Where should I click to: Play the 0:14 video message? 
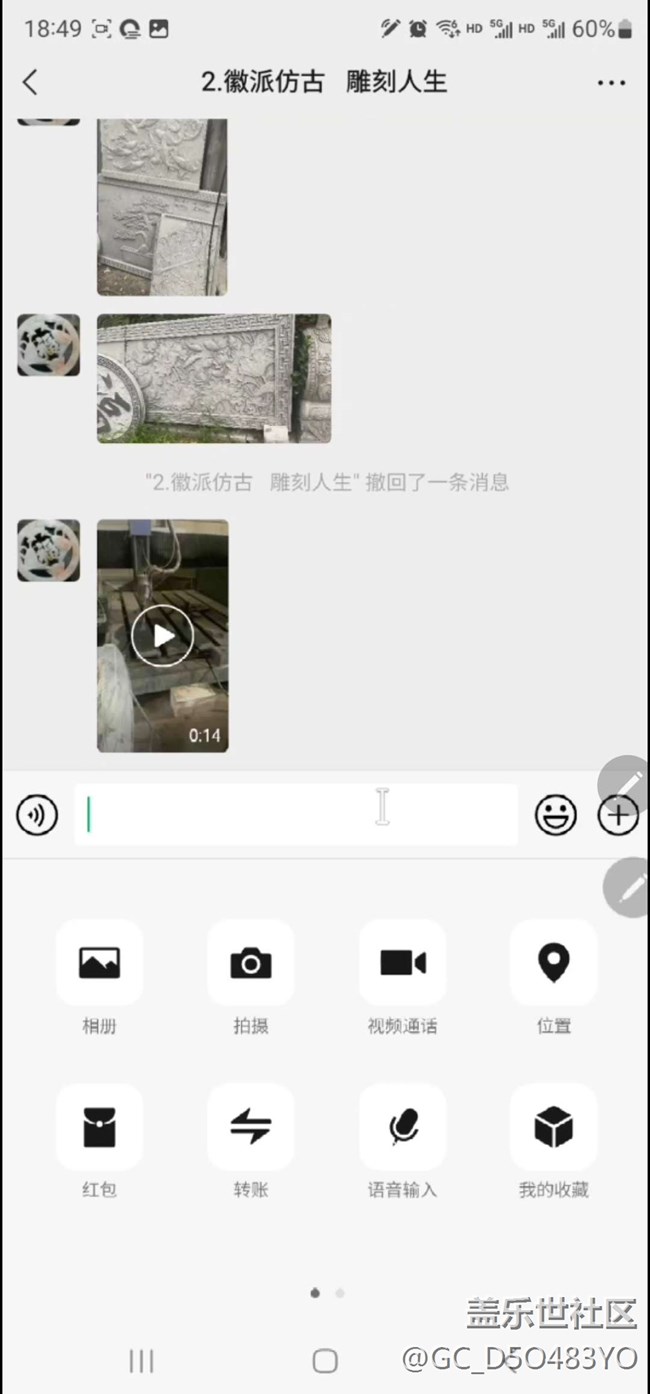coord(162,636)
